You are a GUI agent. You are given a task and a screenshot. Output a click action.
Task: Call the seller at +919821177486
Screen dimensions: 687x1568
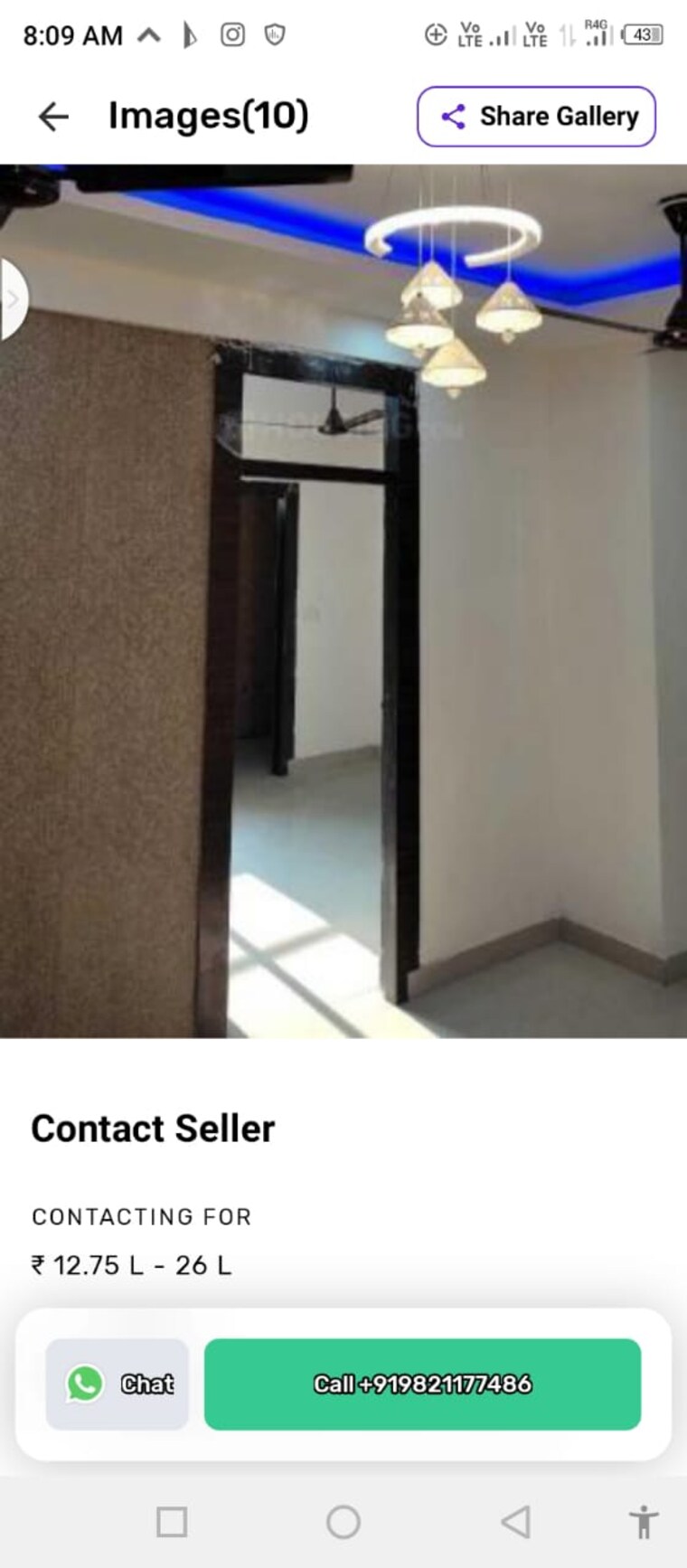(x=422, y=1384)
